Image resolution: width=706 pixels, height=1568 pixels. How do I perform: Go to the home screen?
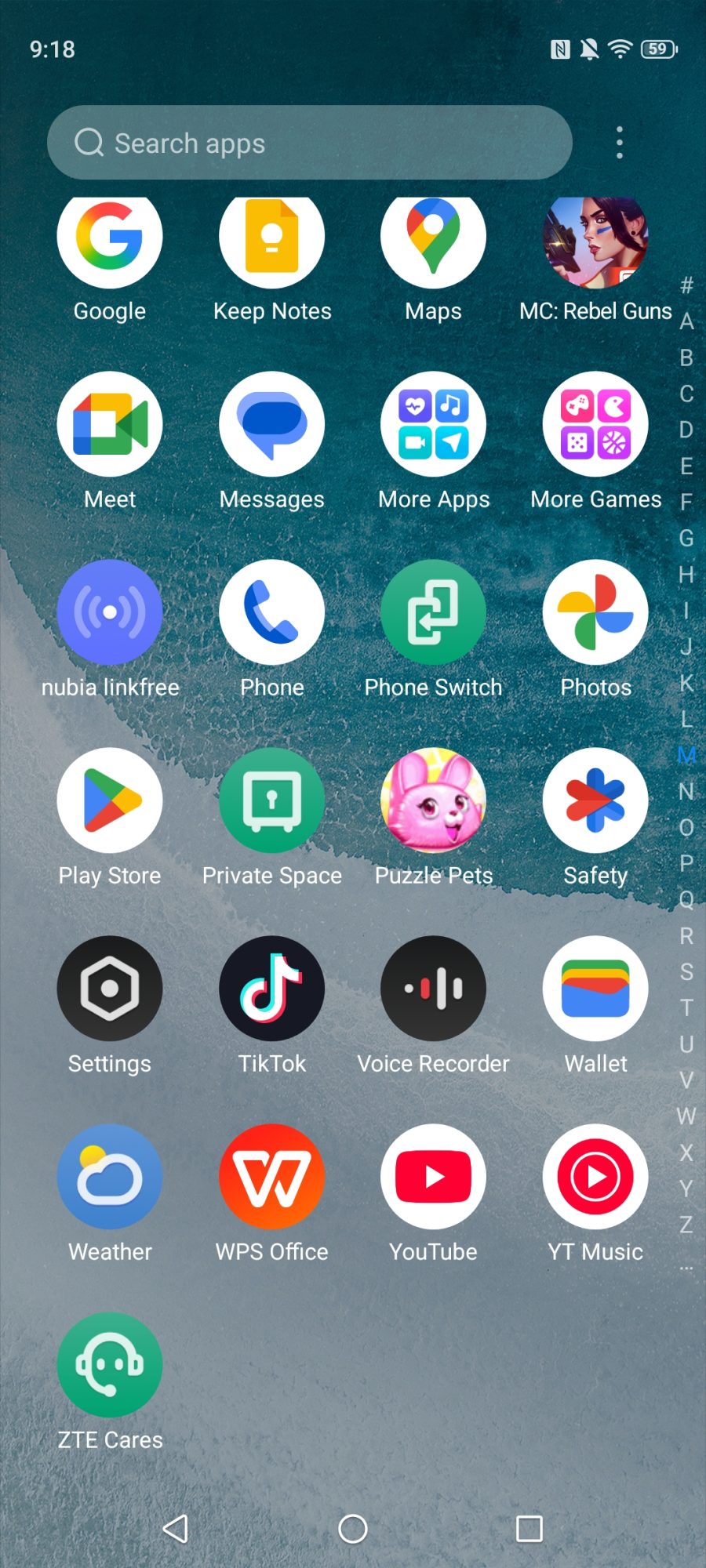coord(353,1528)
